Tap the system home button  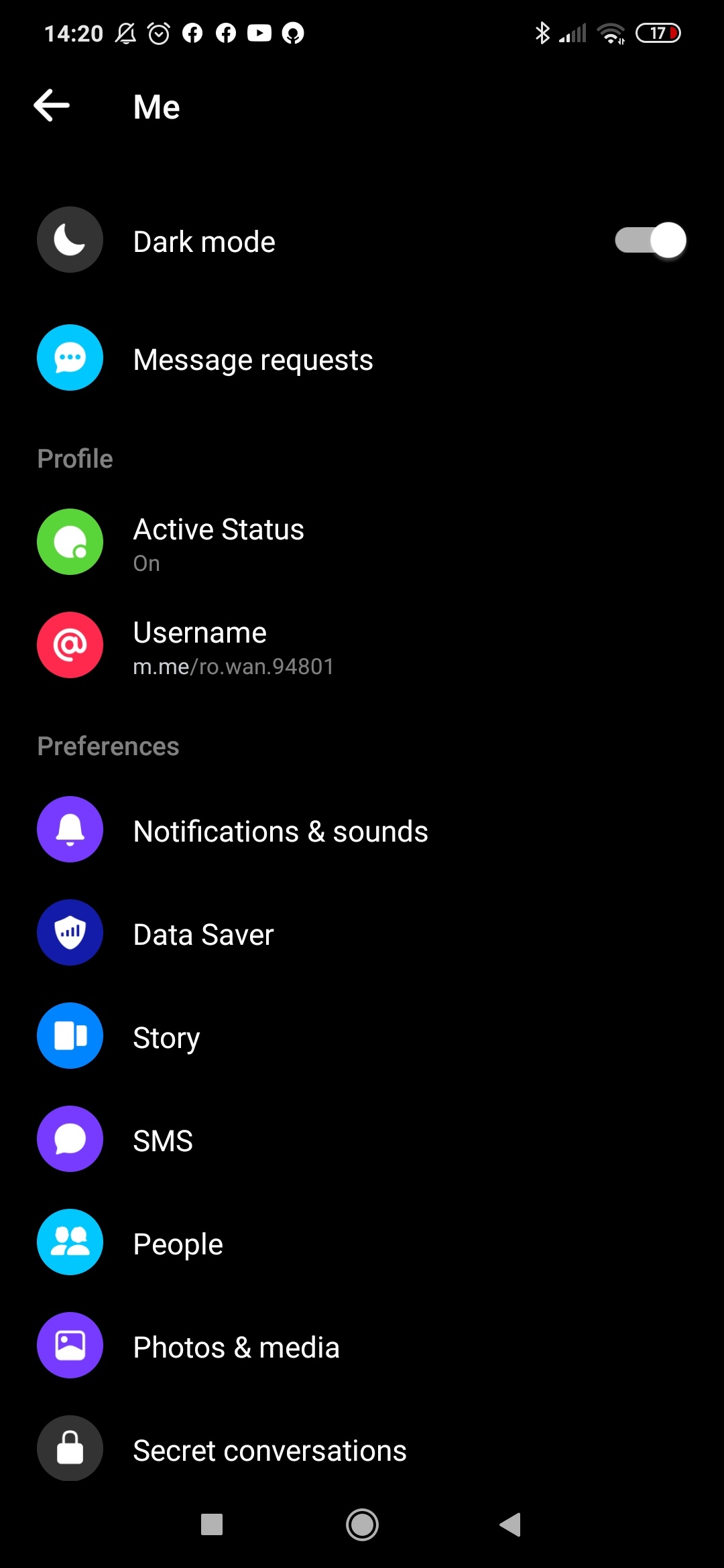(362, 1525)
